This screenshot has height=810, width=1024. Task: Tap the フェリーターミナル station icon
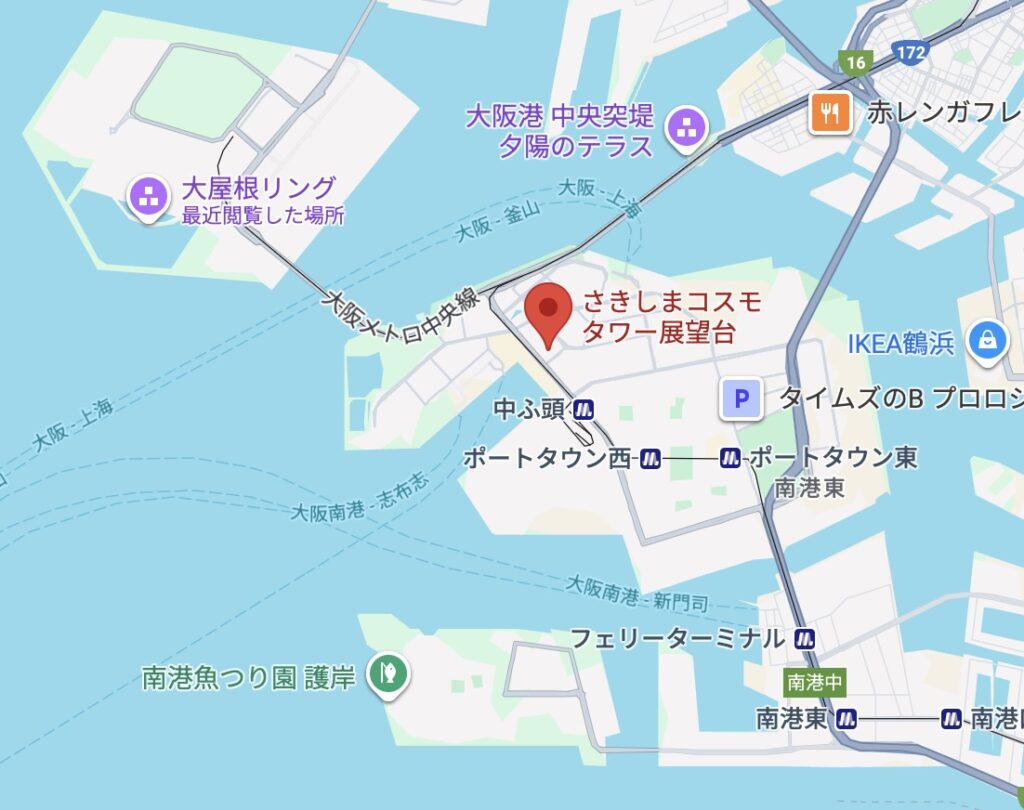805,638
